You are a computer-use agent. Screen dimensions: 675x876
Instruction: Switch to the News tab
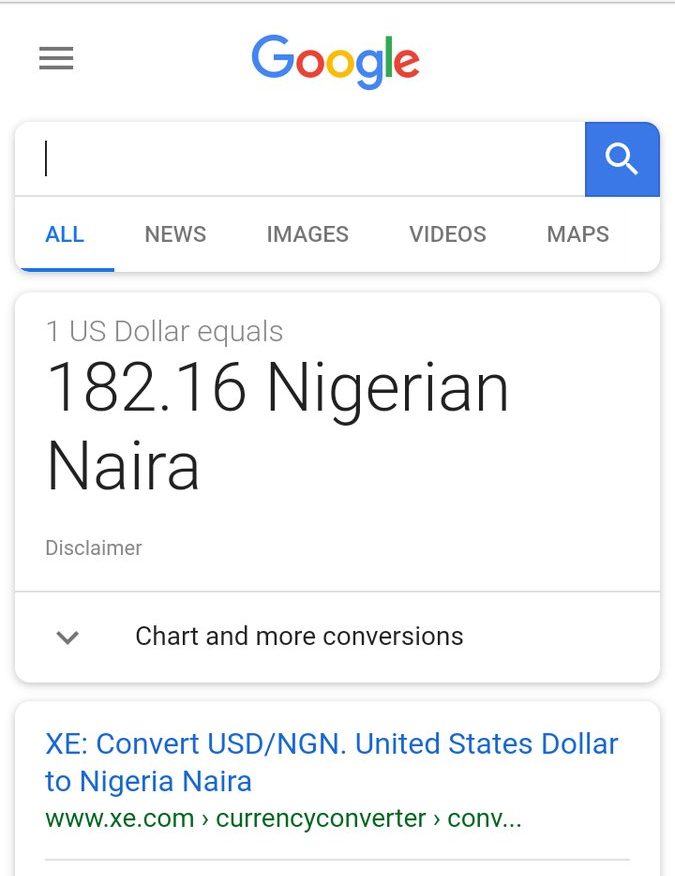click(x=175, y=235)
